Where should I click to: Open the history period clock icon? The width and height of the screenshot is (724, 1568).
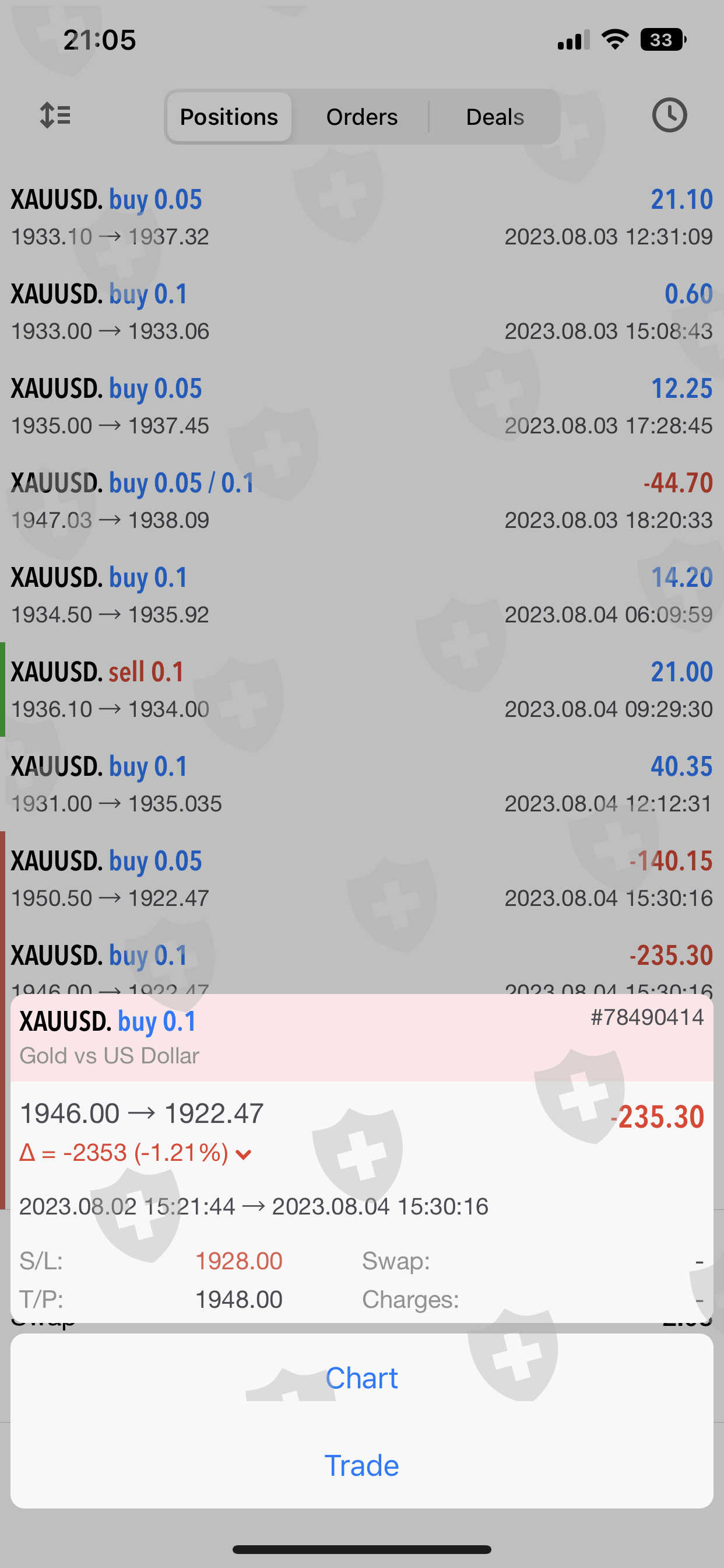[x=669, y=115]
